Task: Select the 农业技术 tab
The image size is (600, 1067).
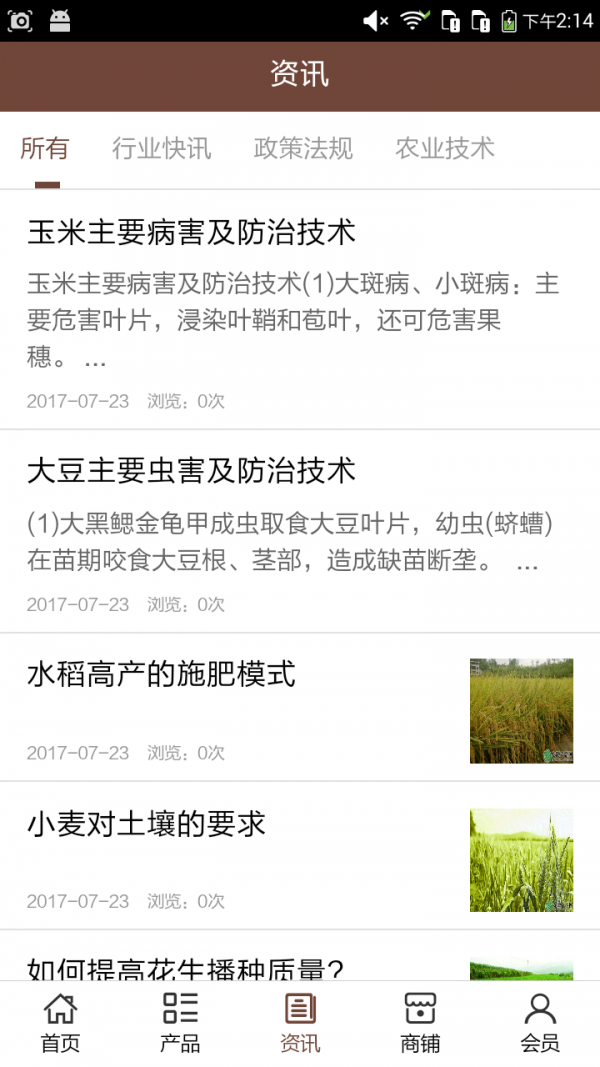Action: pos(445,149)
